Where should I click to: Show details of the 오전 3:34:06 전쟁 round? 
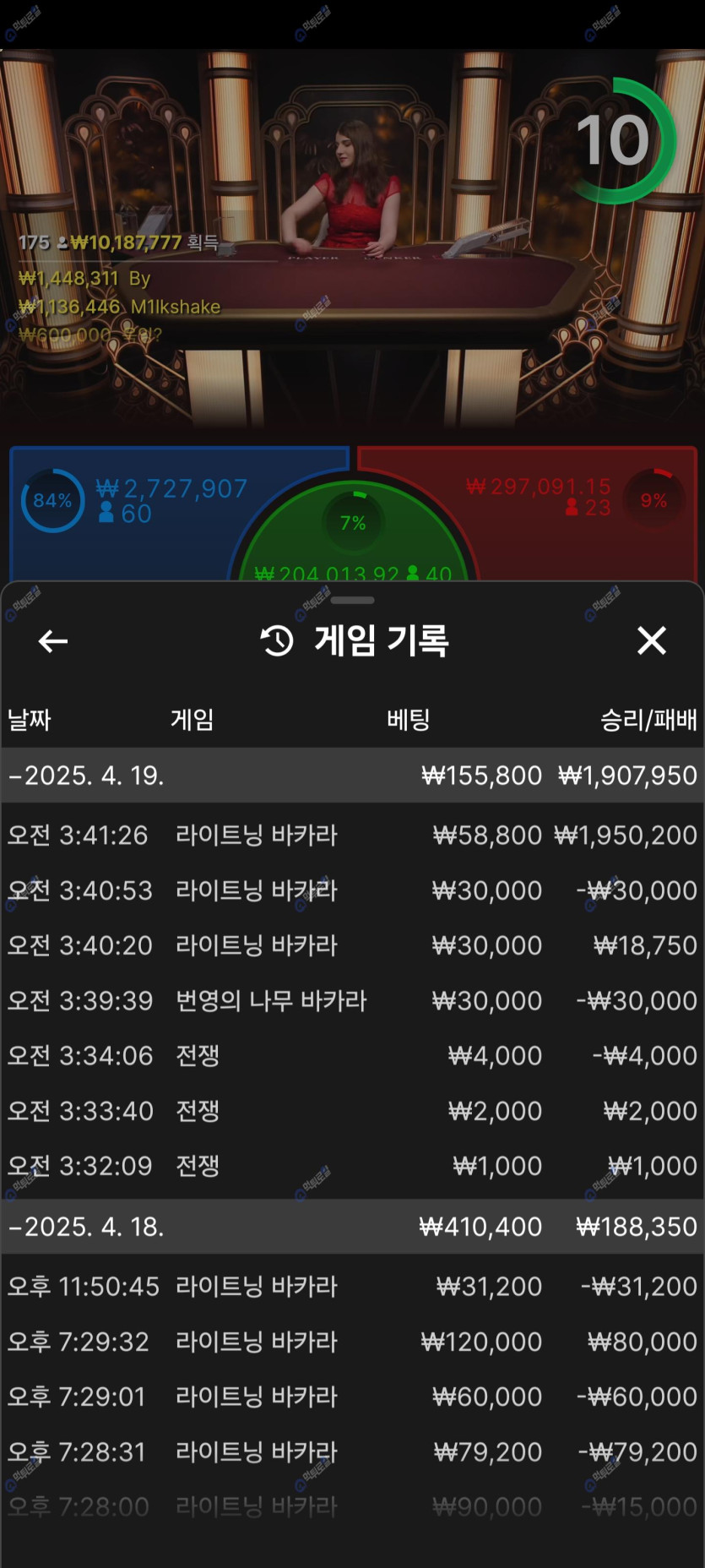pos(352,1056)
